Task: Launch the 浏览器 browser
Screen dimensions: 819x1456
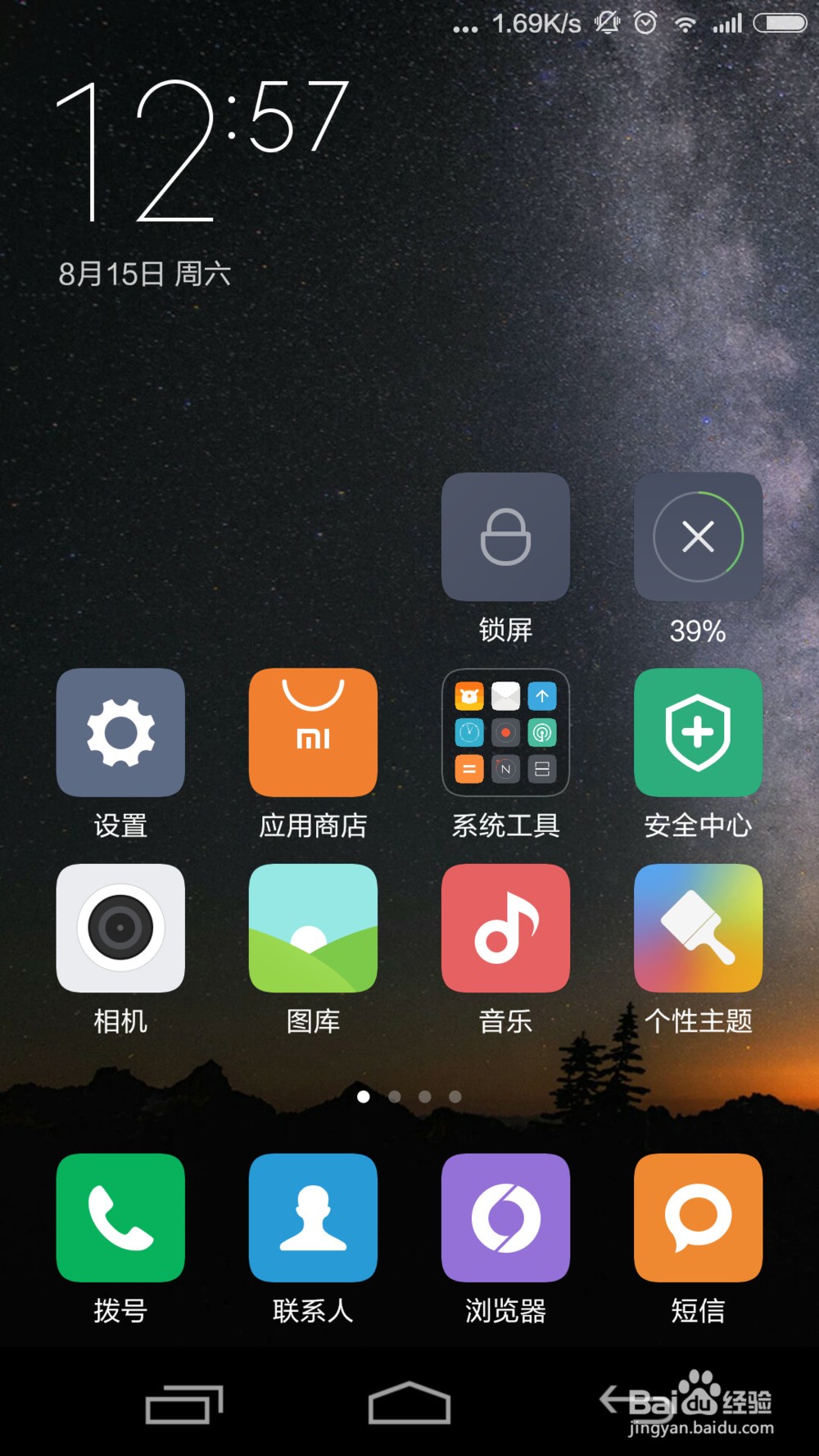Action: (x=505, y=1218)
